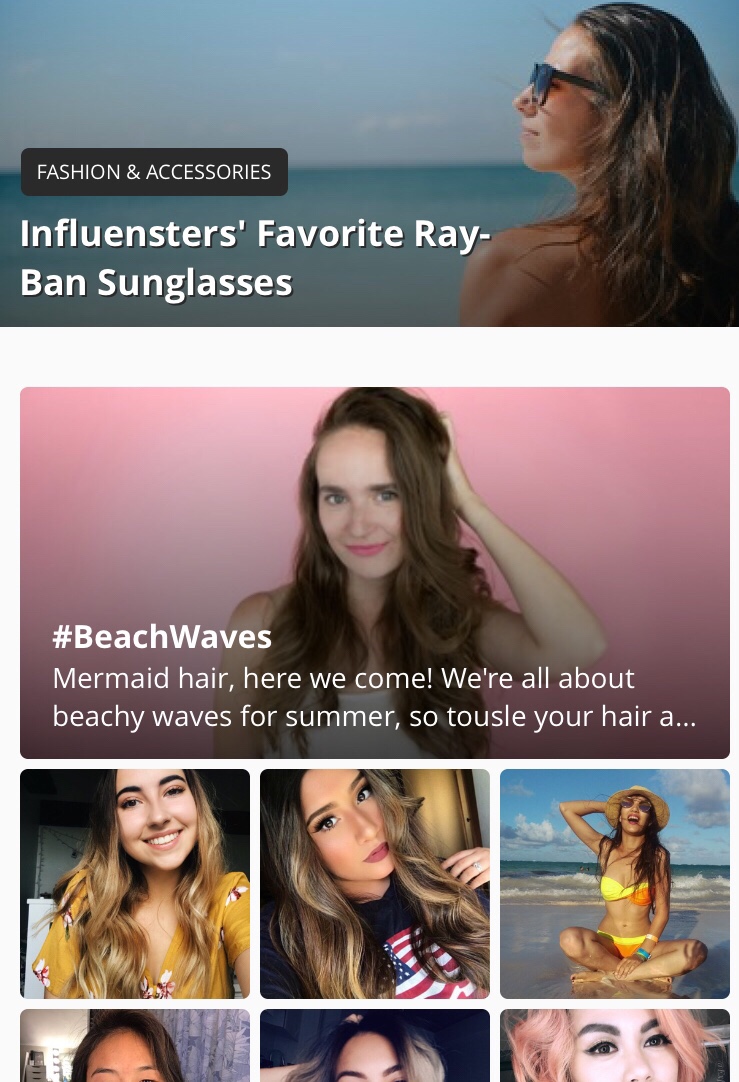This screenshot has height=1082, width=739.
Task: View photo of girl in yellow floral top
Action: click(x=135, y=883)
